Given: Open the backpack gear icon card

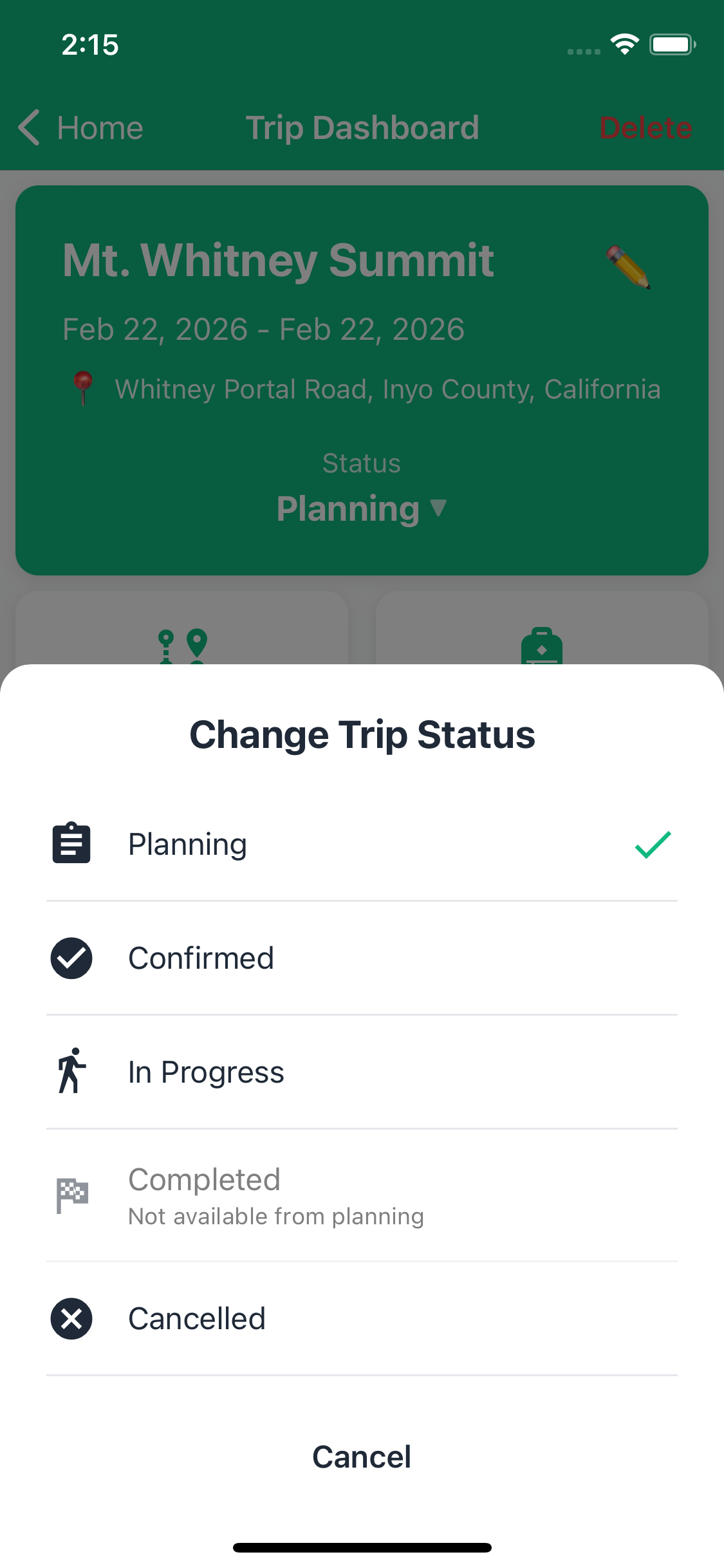Looking at the screenshot, I should pos(543,644).
